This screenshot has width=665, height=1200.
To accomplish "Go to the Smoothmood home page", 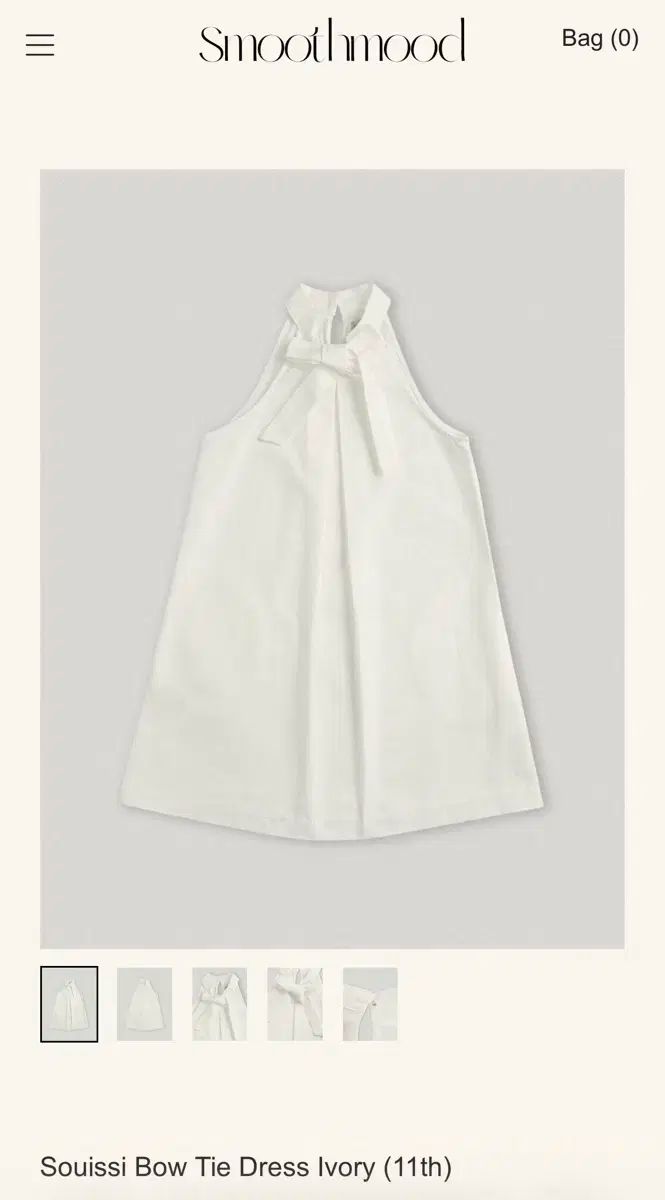I will tap(332, 42).
